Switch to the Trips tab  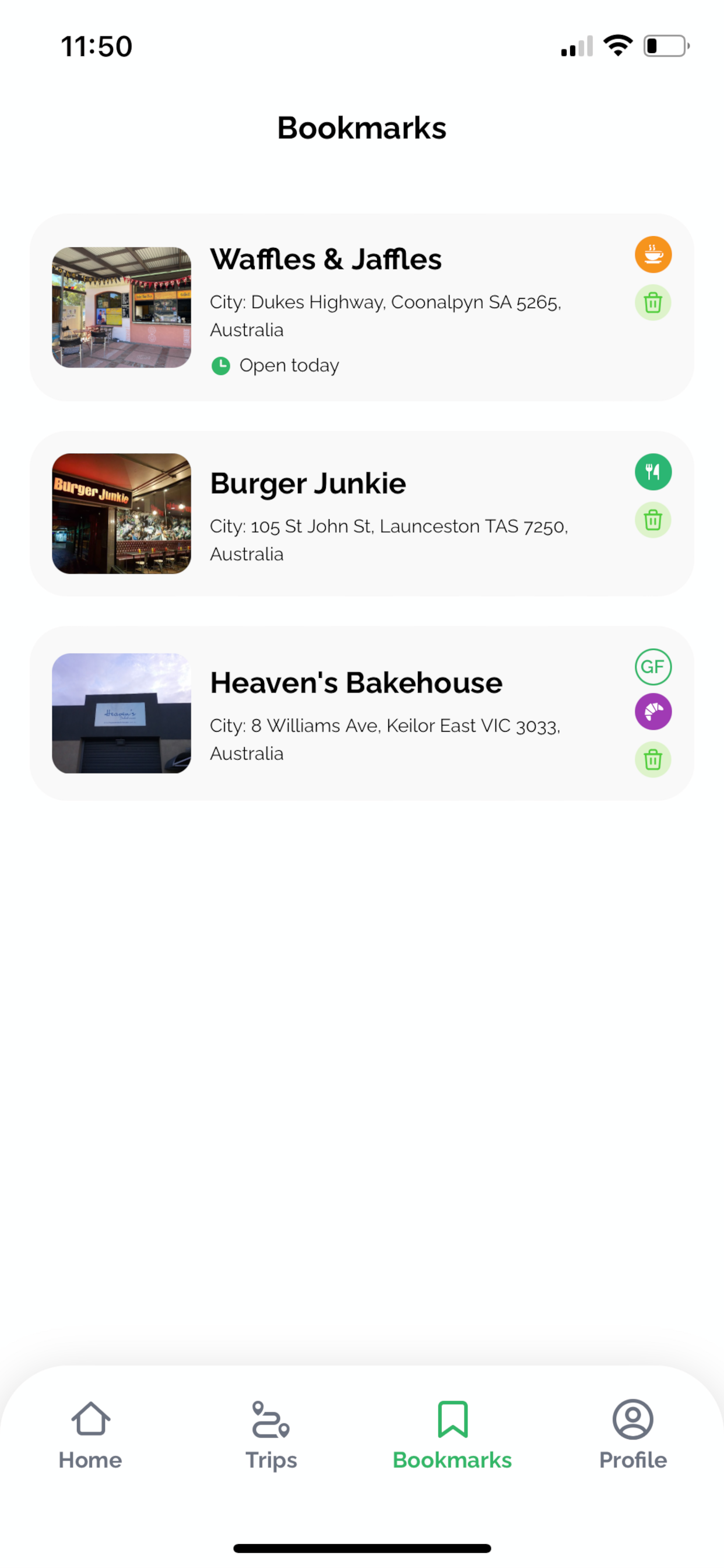point(270,1436)
